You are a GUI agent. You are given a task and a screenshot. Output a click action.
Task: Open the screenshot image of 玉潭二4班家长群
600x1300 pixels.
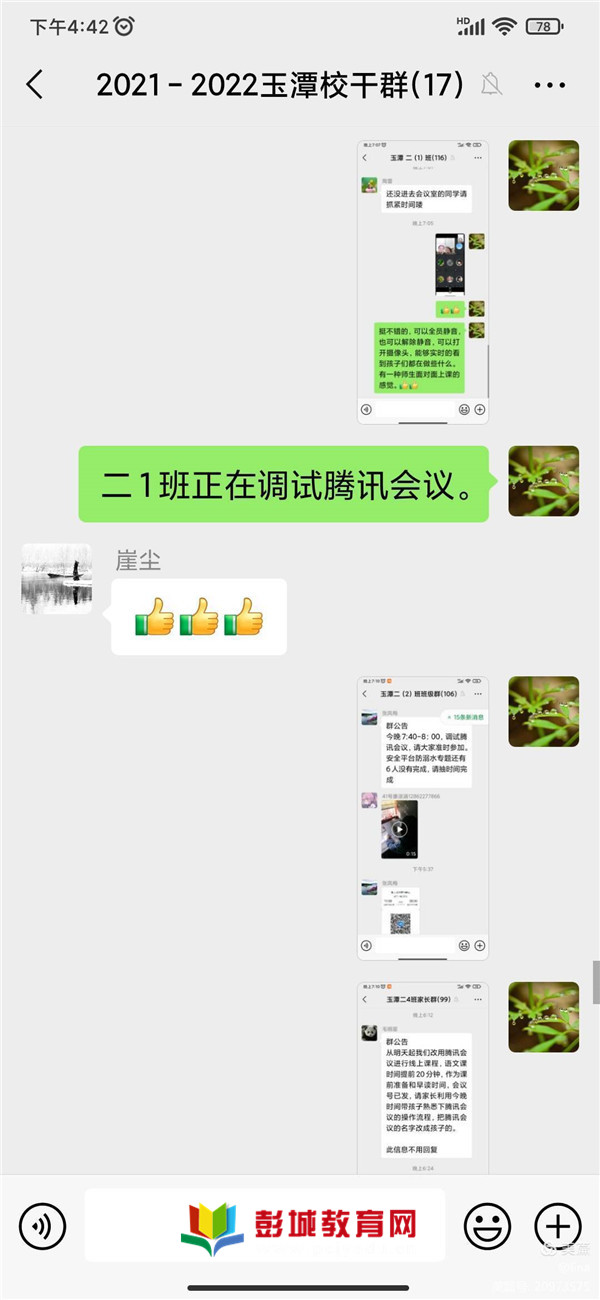pos(423,1075)
